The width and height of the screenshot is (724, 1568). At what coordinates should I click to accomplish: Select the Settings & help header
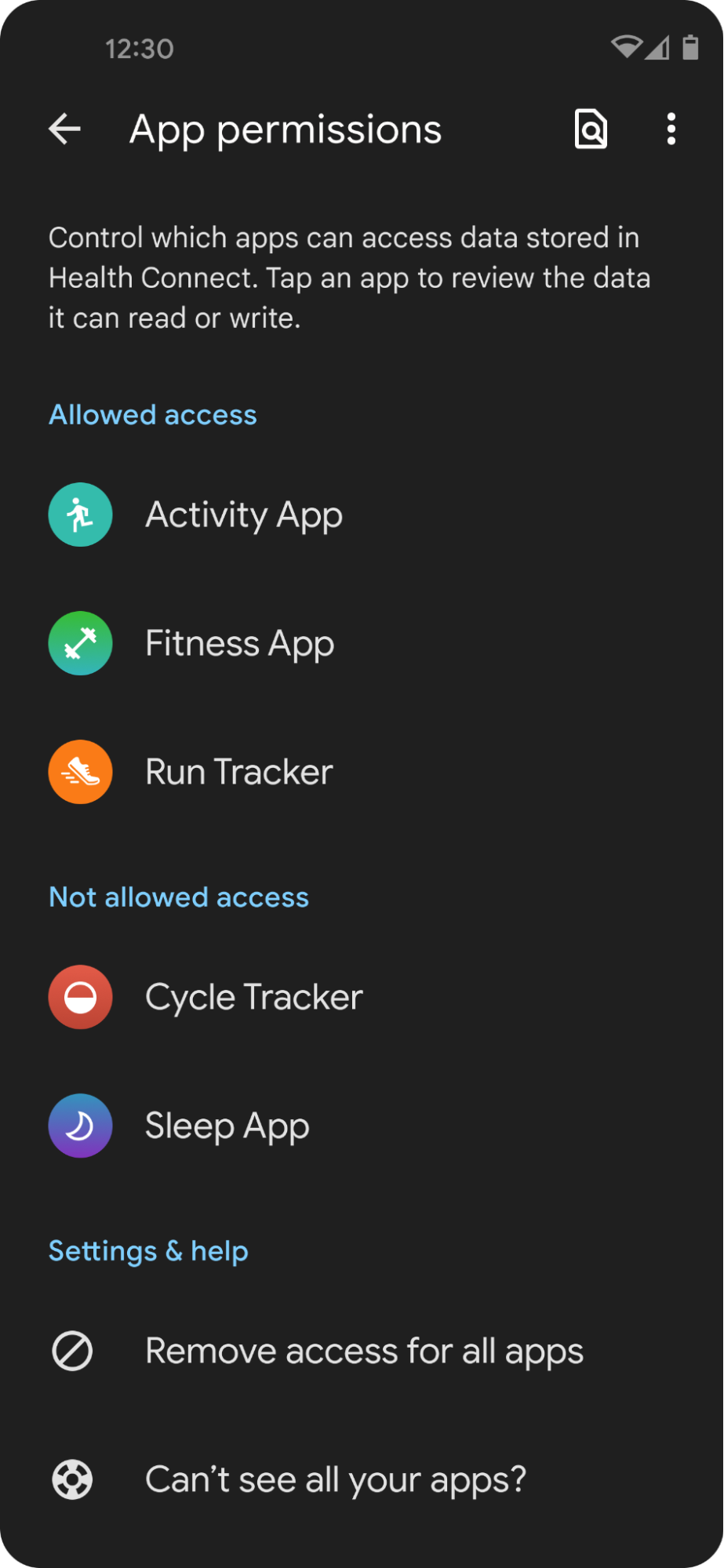(x=147, y=1250)
